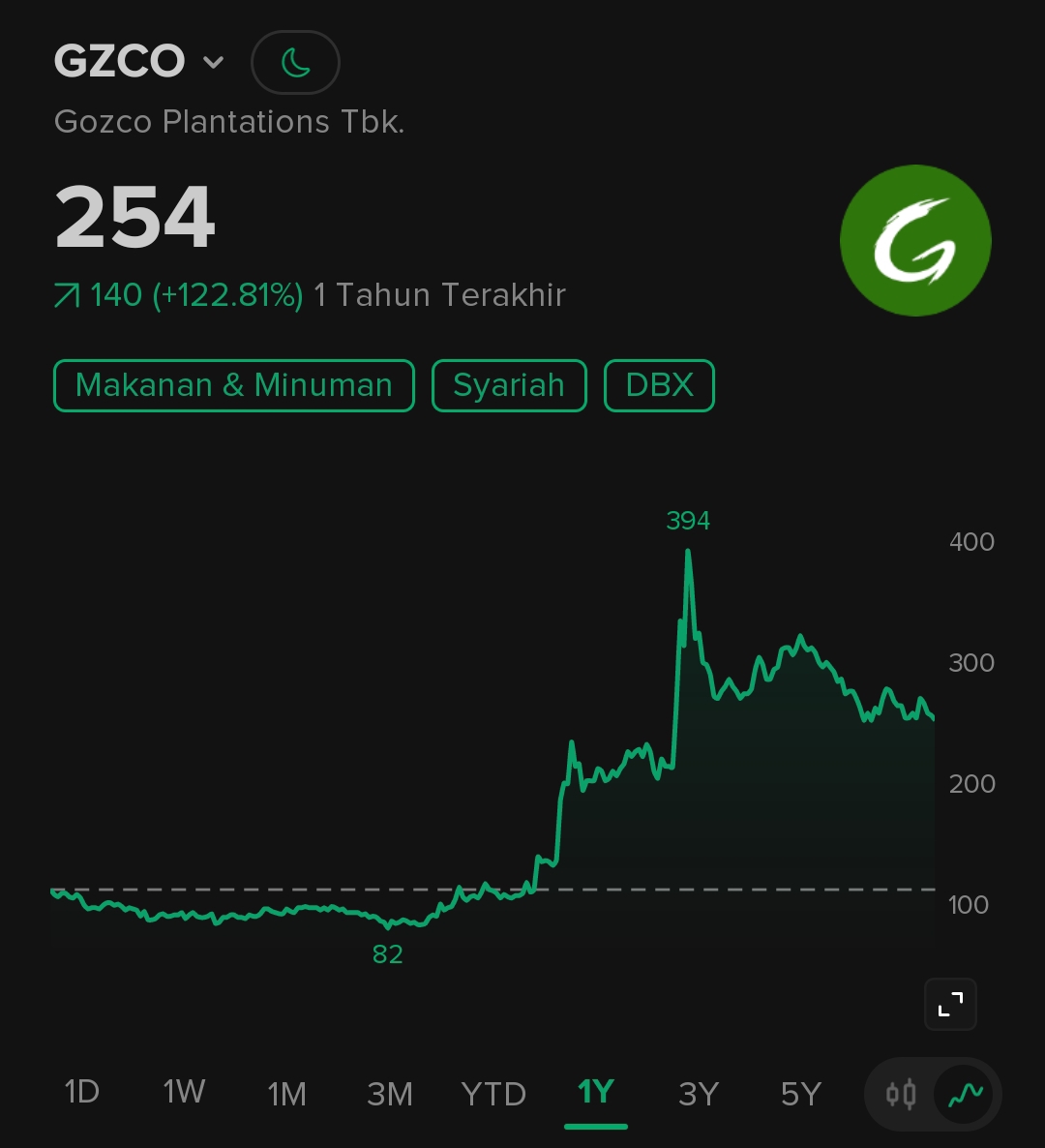Click the expand chart fullscreen icon
Image resolution: width=1045 pixels, height=1148 pixels.
click(x=950, y=1004)
